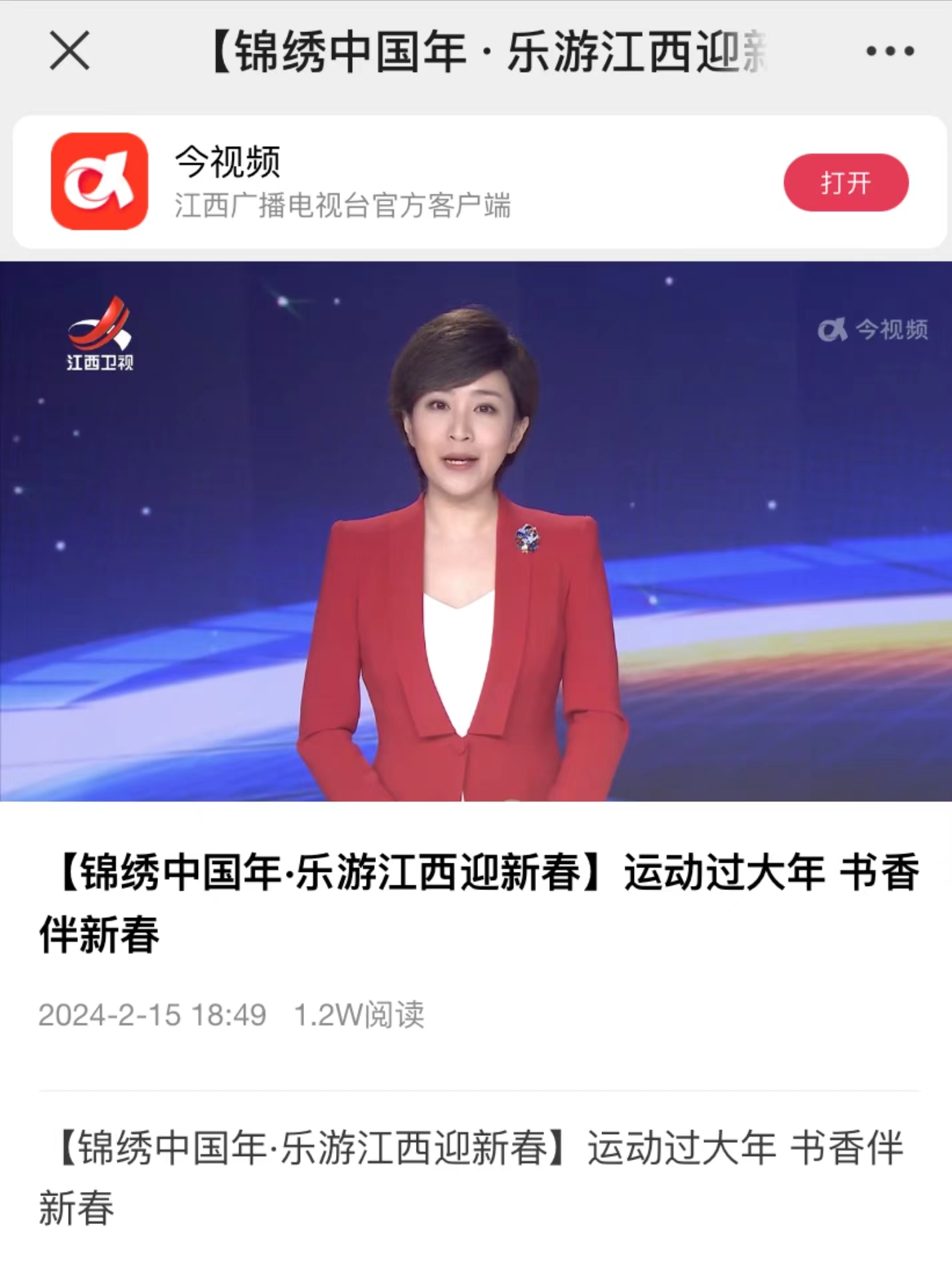Image resolution: width=952 pixels, height=1270 pixels.
Task: Play the Jiangxi TV news video
Action: (476, 531)
